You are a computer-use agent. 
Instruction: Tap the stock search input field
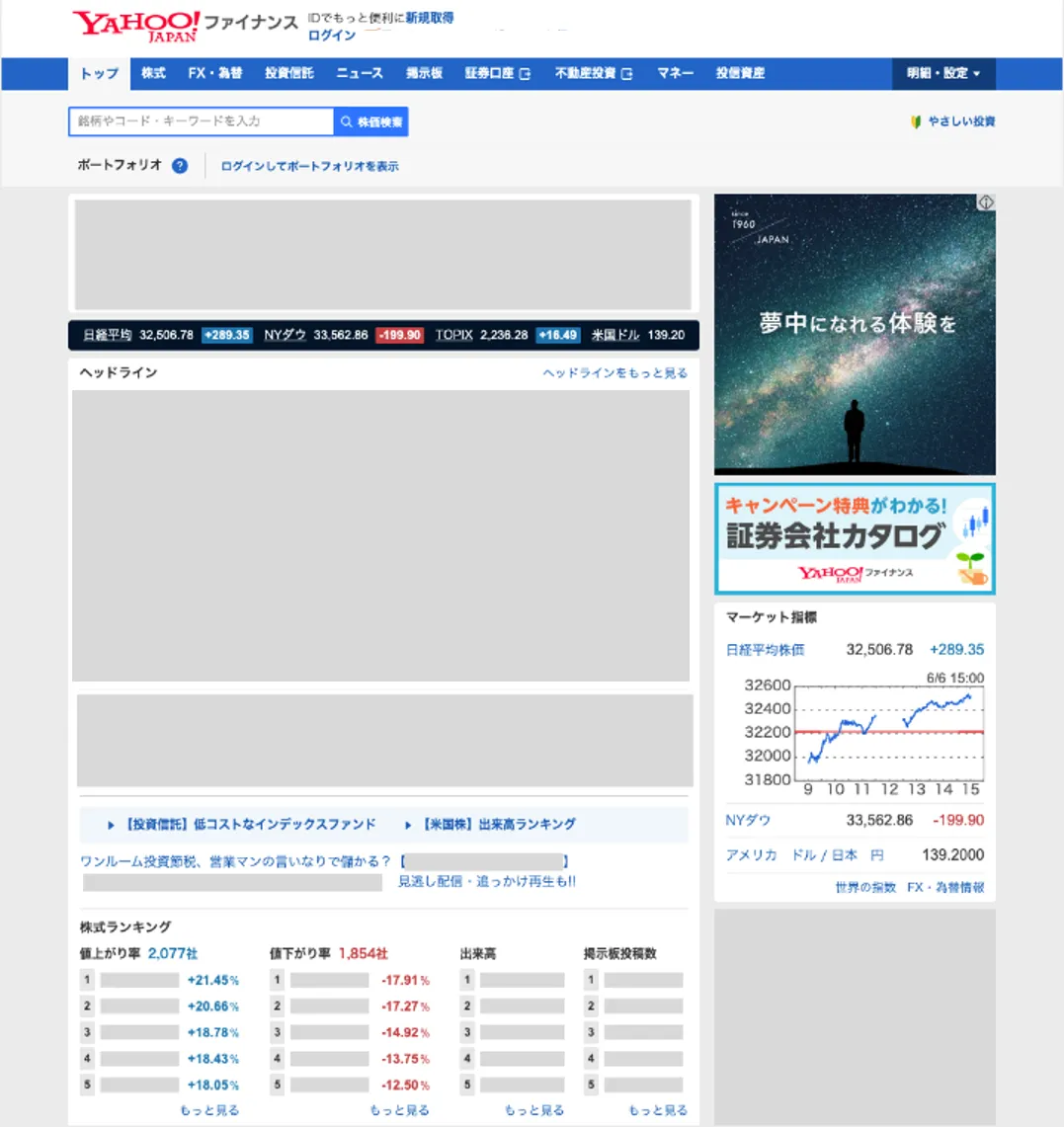201,121
